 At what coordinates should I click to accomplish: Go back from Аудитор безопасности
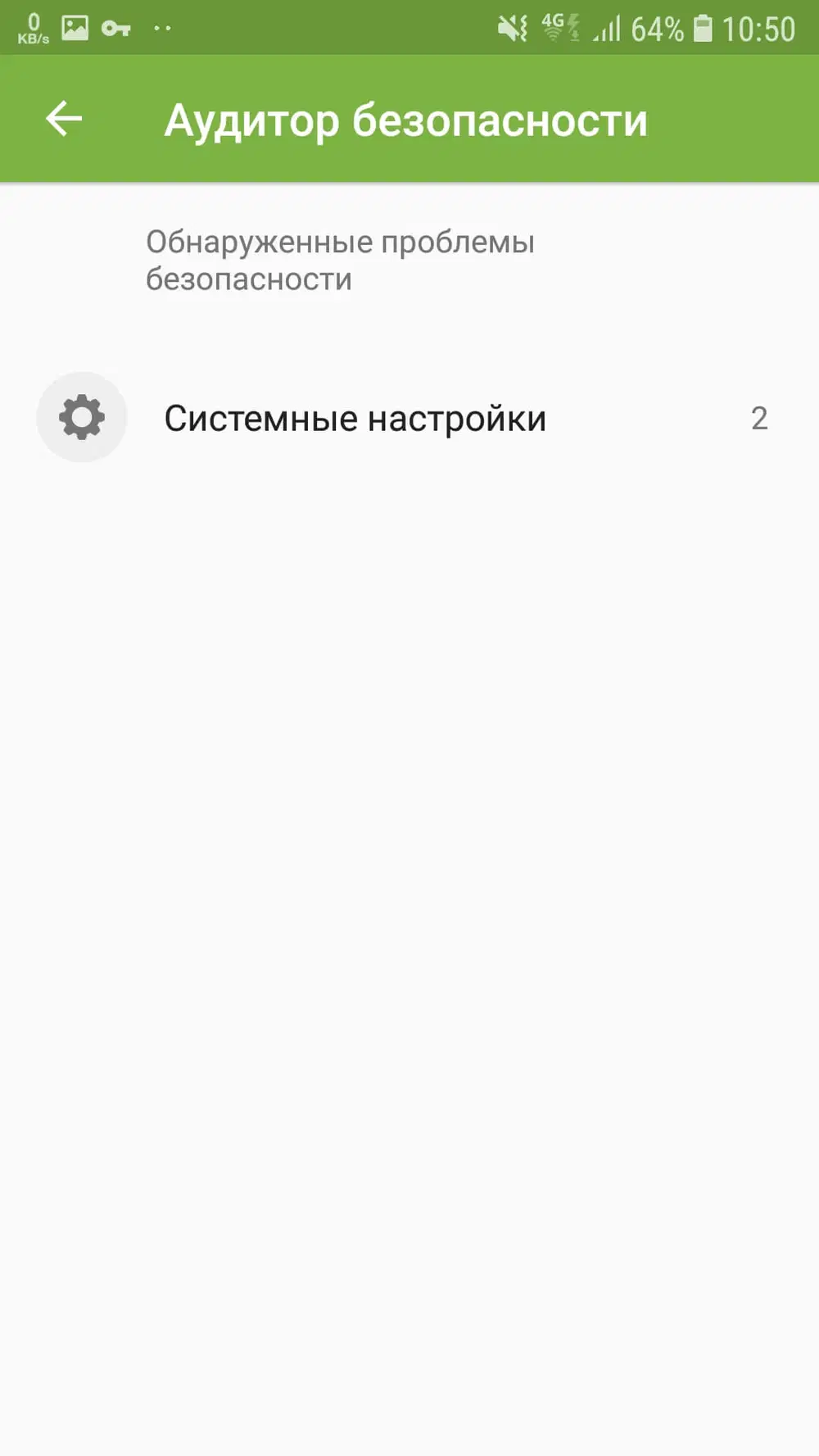pyautogui.click(x=64, y=119)
